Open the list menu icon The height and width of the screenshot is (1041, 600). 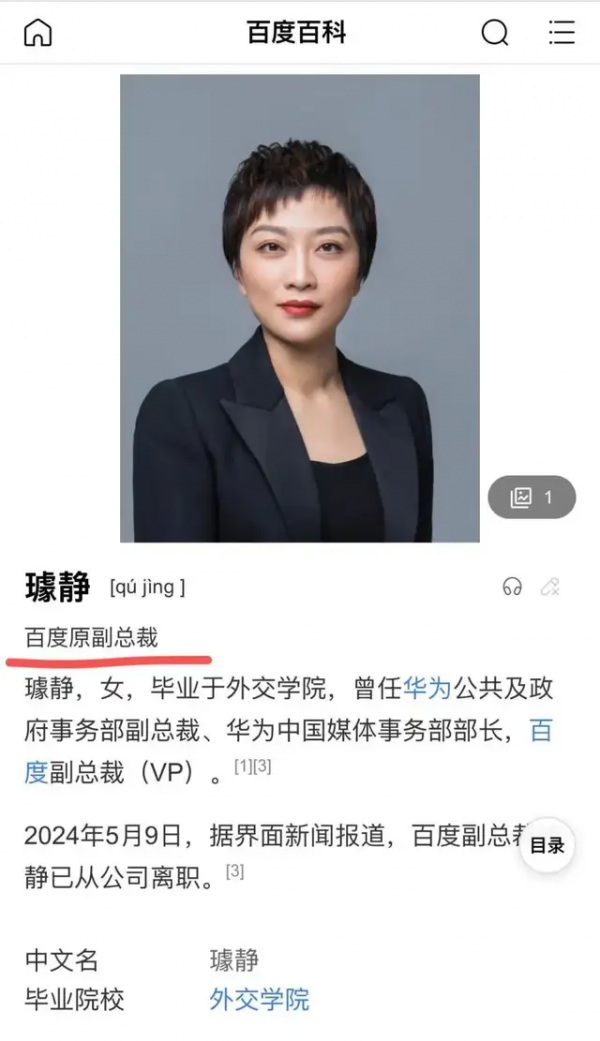(562, 32)
